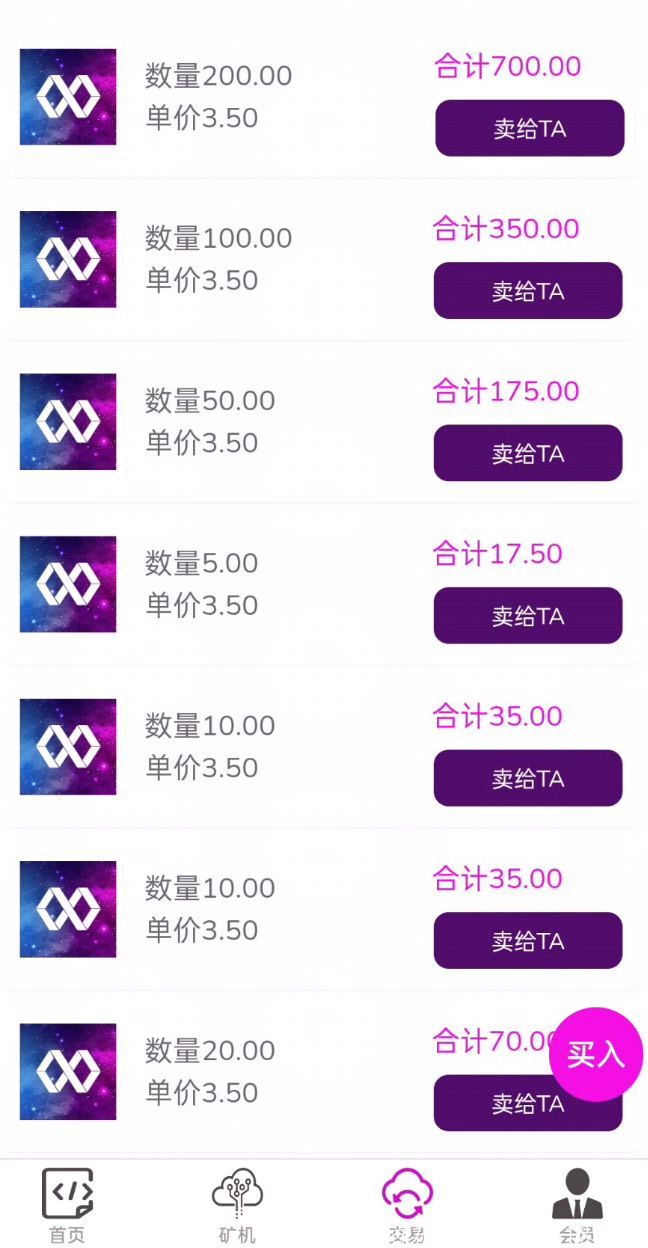Open the 矿机 tab
648x1248 pixels.
tap(238, 1205)
